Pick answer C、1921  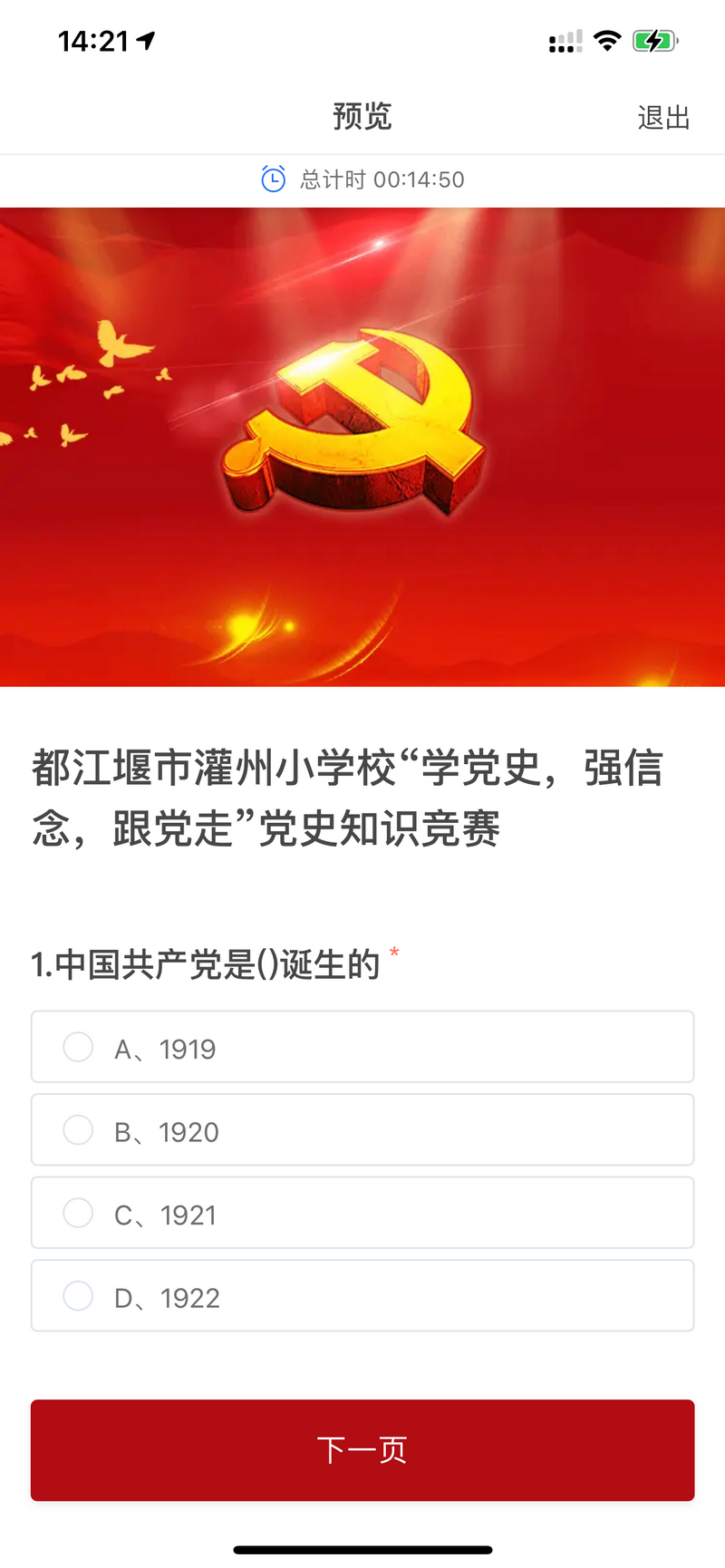(x=78, y=1213)
